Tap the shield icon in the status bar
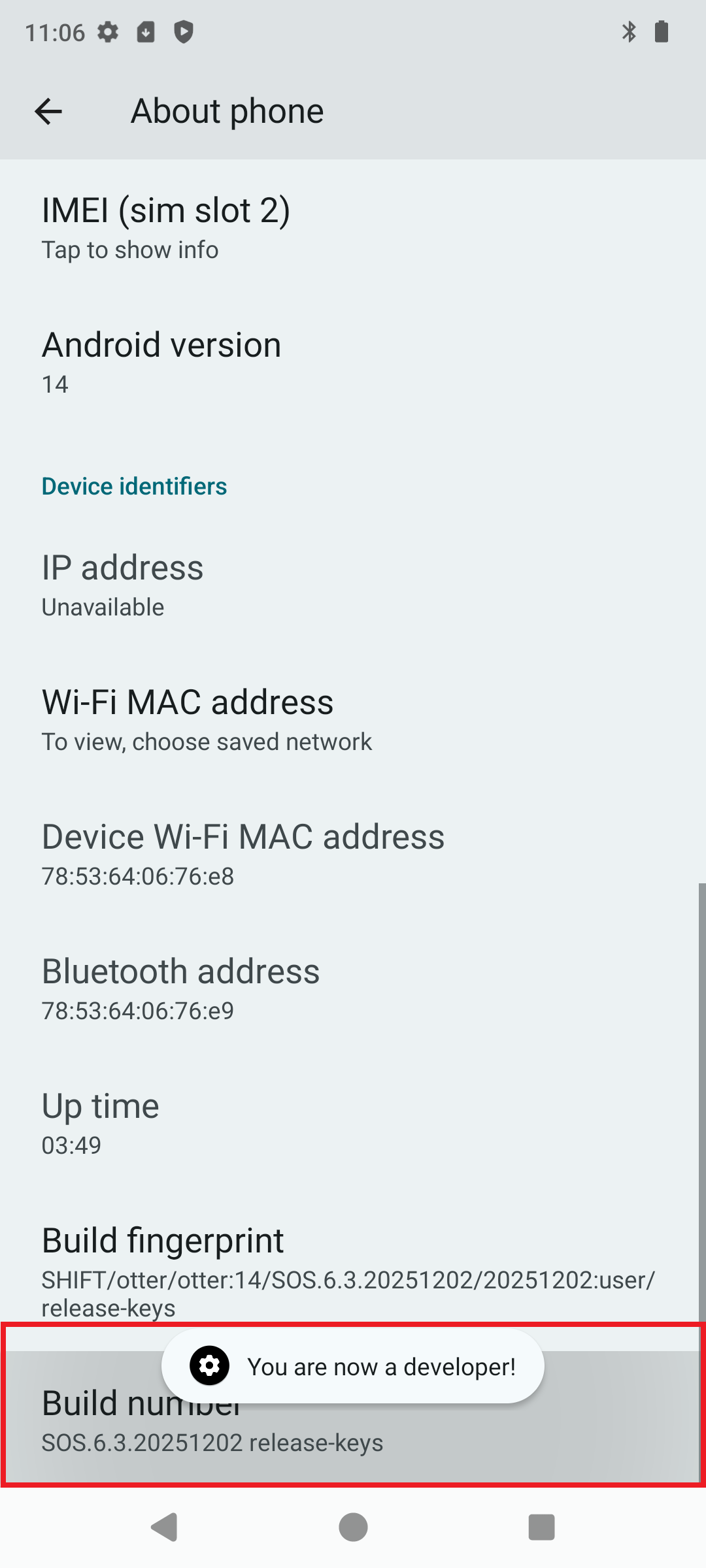This screenshot has width=706, height=1568. [x=184, y=31]
